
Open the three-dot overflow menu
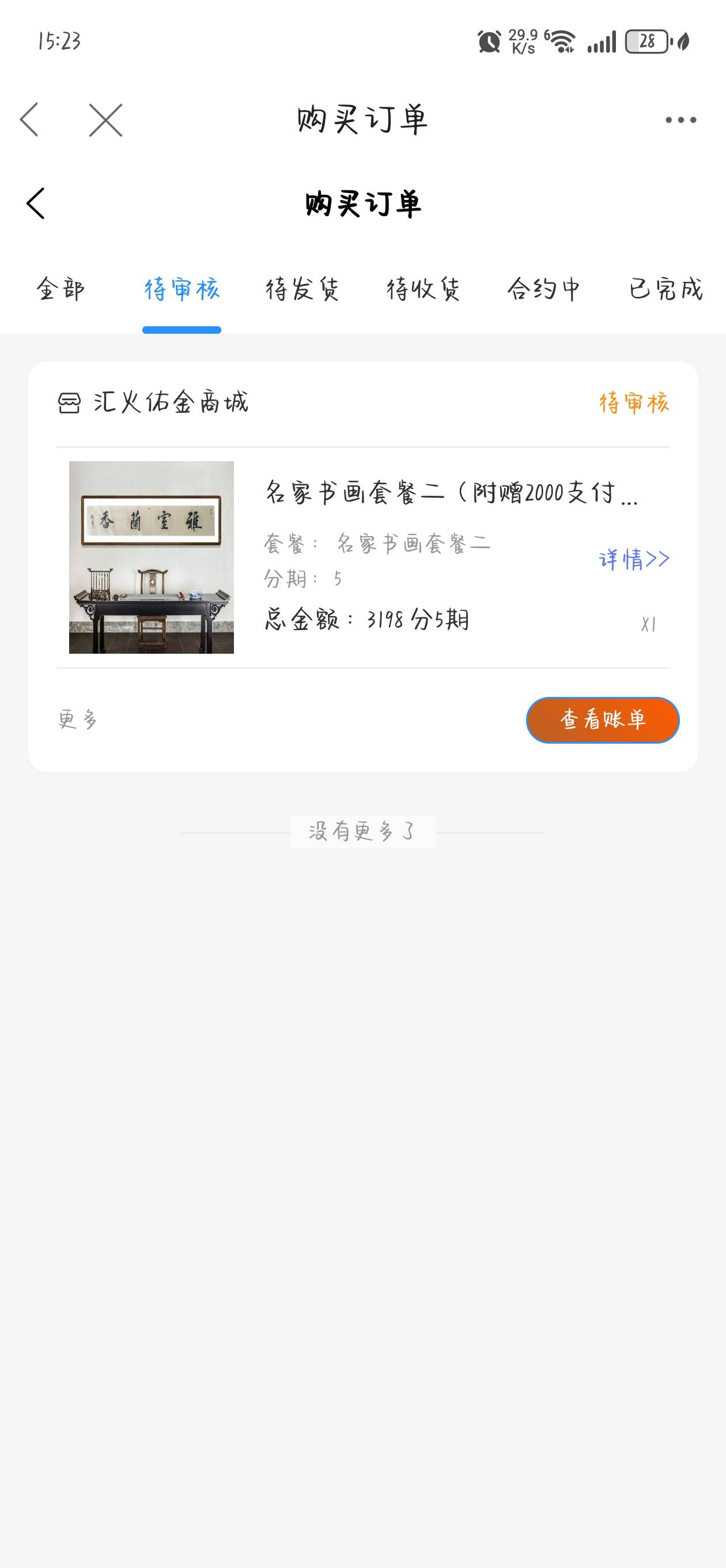[x=680, y=120]
